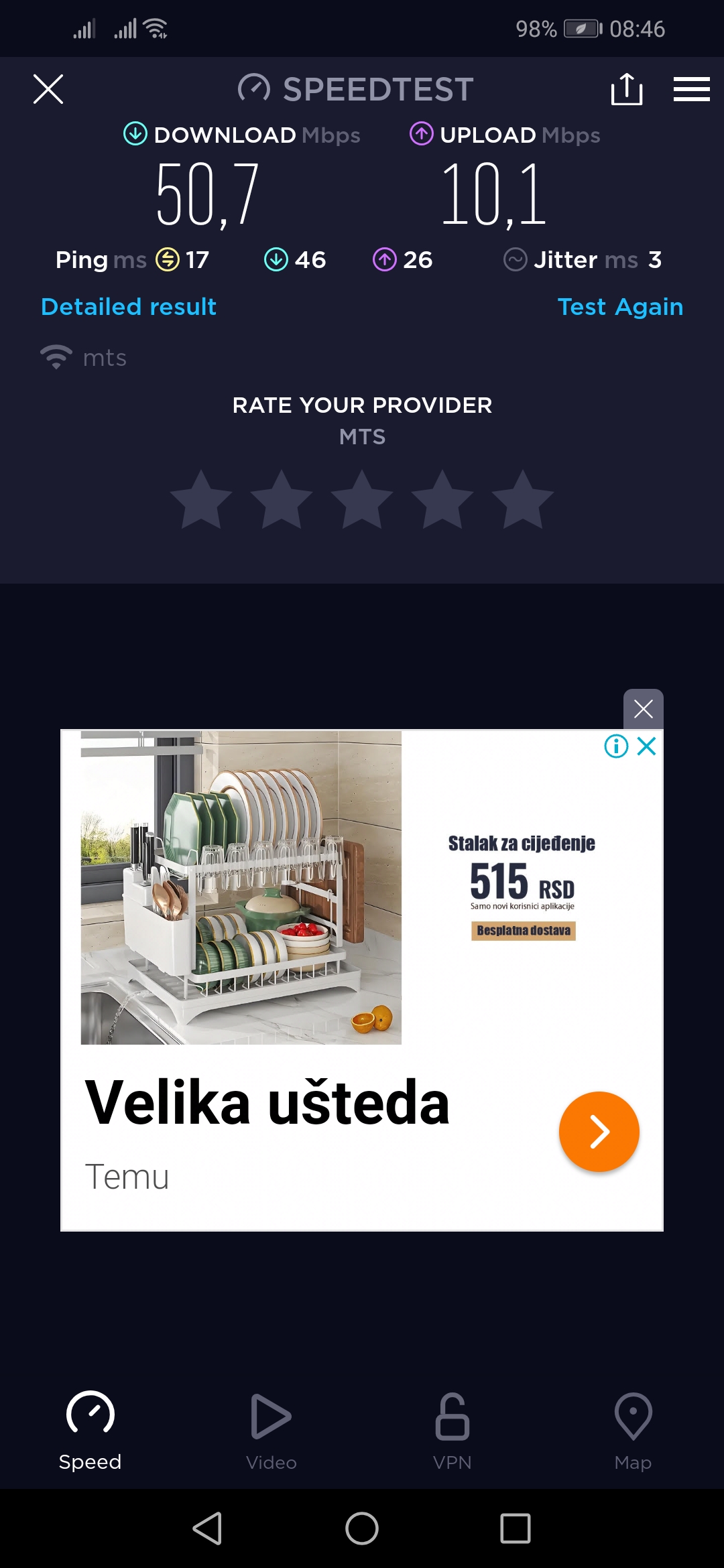Tap Test Again to rerun
The height and width of the screenshot is (1568, 724).
point(620,307)
